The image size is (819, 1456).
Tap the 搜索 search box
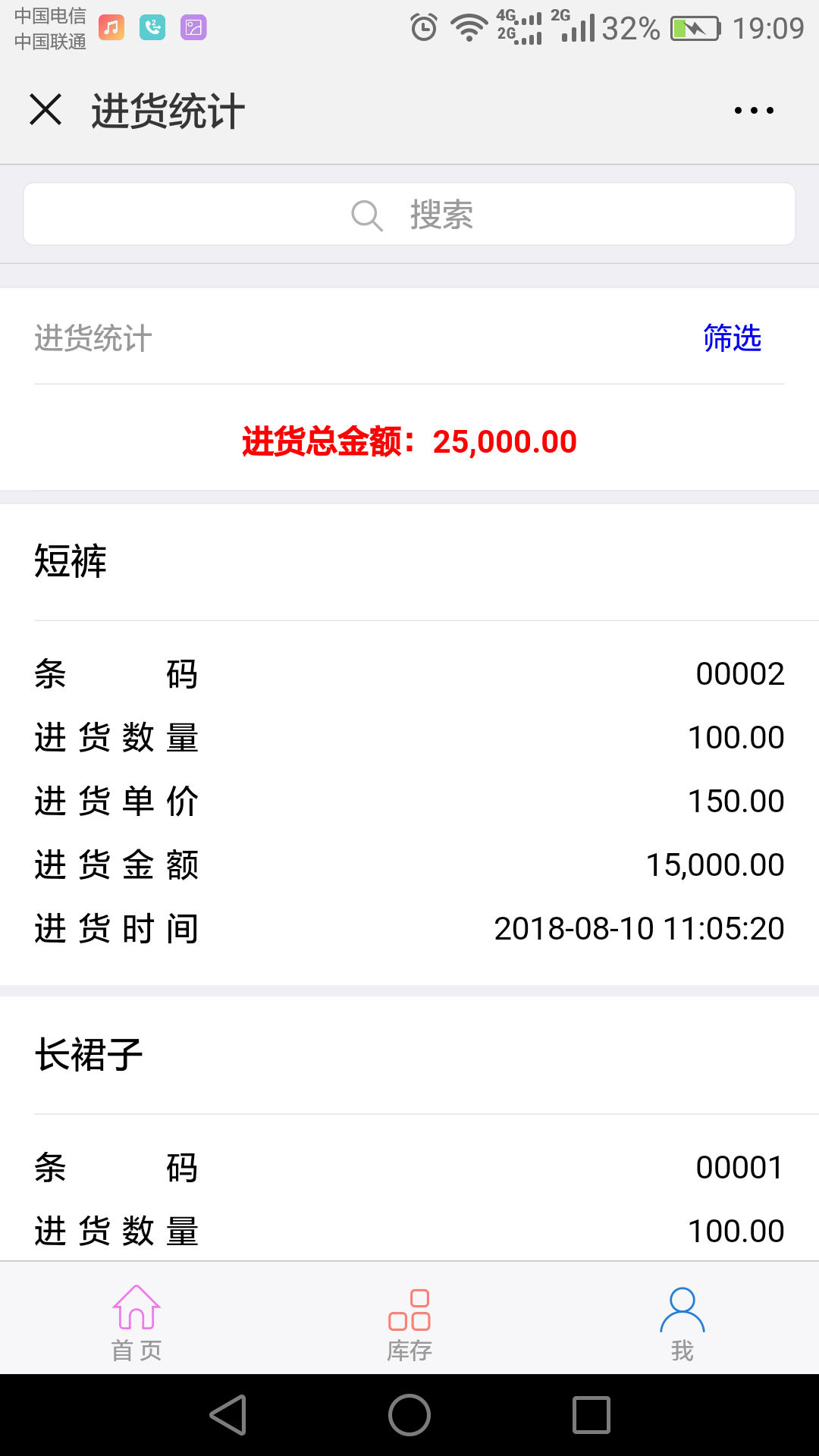pos(409,214)
